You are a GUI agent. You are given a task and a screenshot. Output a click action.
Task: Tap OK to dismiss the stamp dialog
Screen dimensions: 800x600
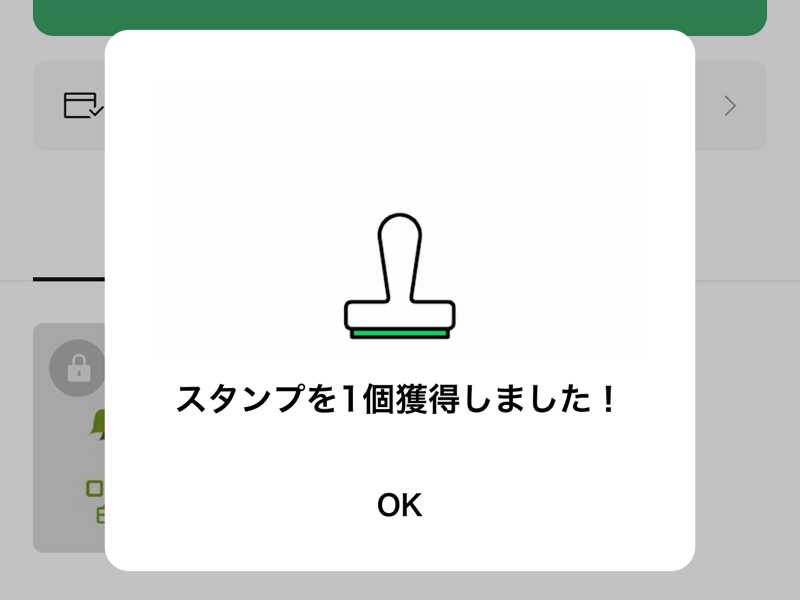399,505
